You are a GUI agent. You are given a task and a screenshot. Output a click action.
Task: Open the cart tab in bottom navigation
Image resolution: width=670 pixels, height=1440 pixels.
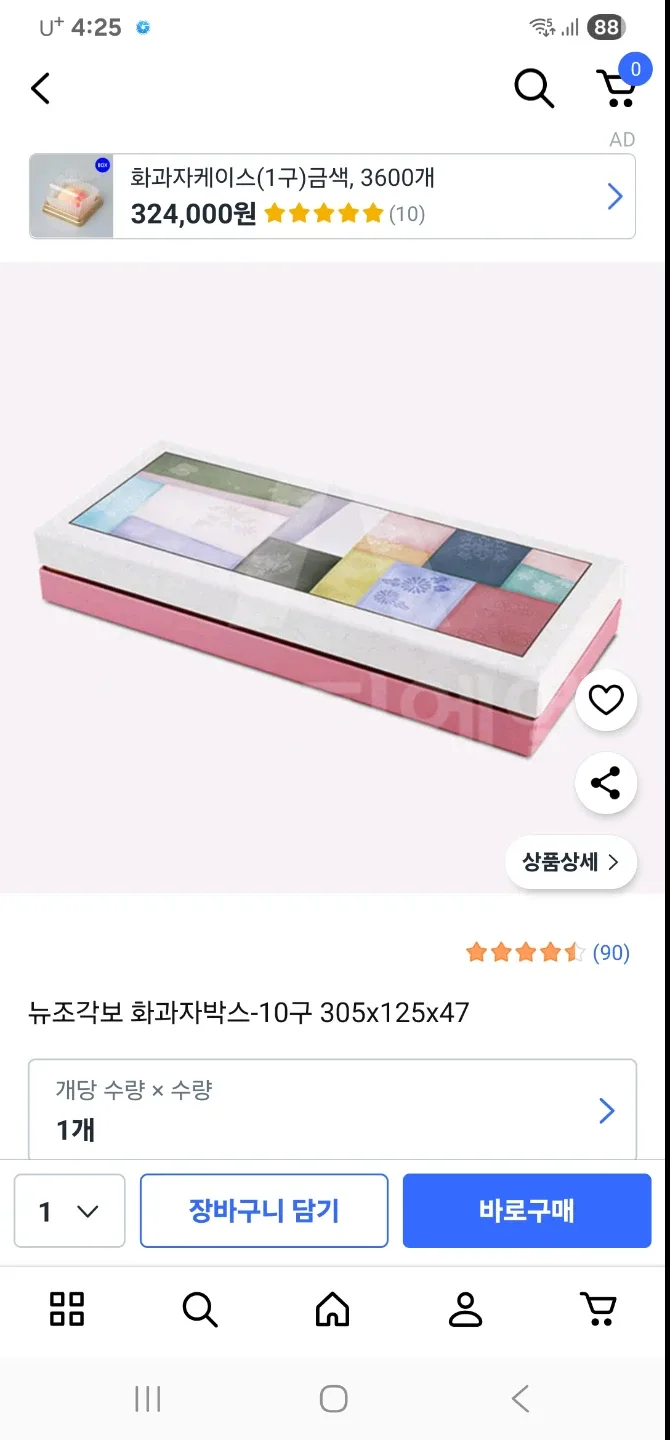[598, 1308]
